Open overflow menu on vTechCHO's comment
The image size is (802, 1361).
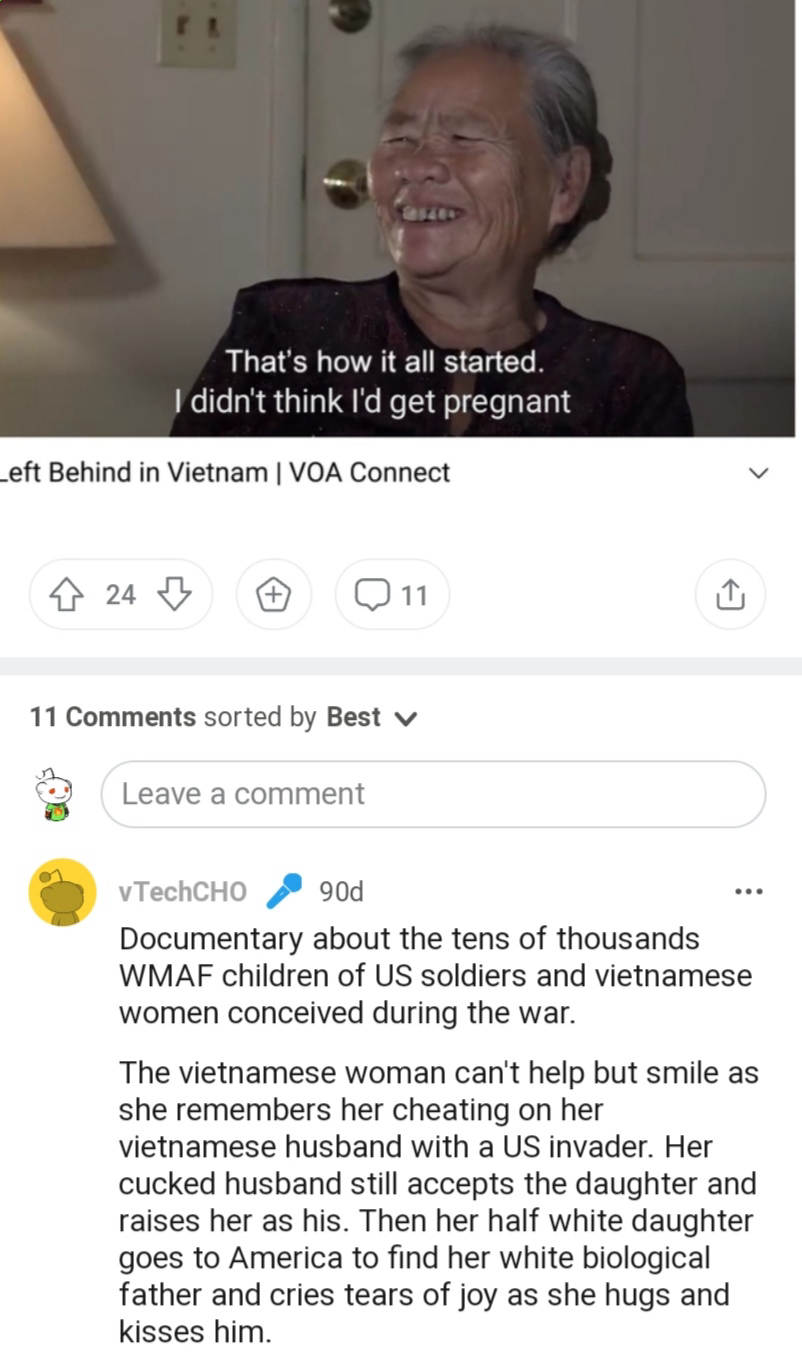748,891
